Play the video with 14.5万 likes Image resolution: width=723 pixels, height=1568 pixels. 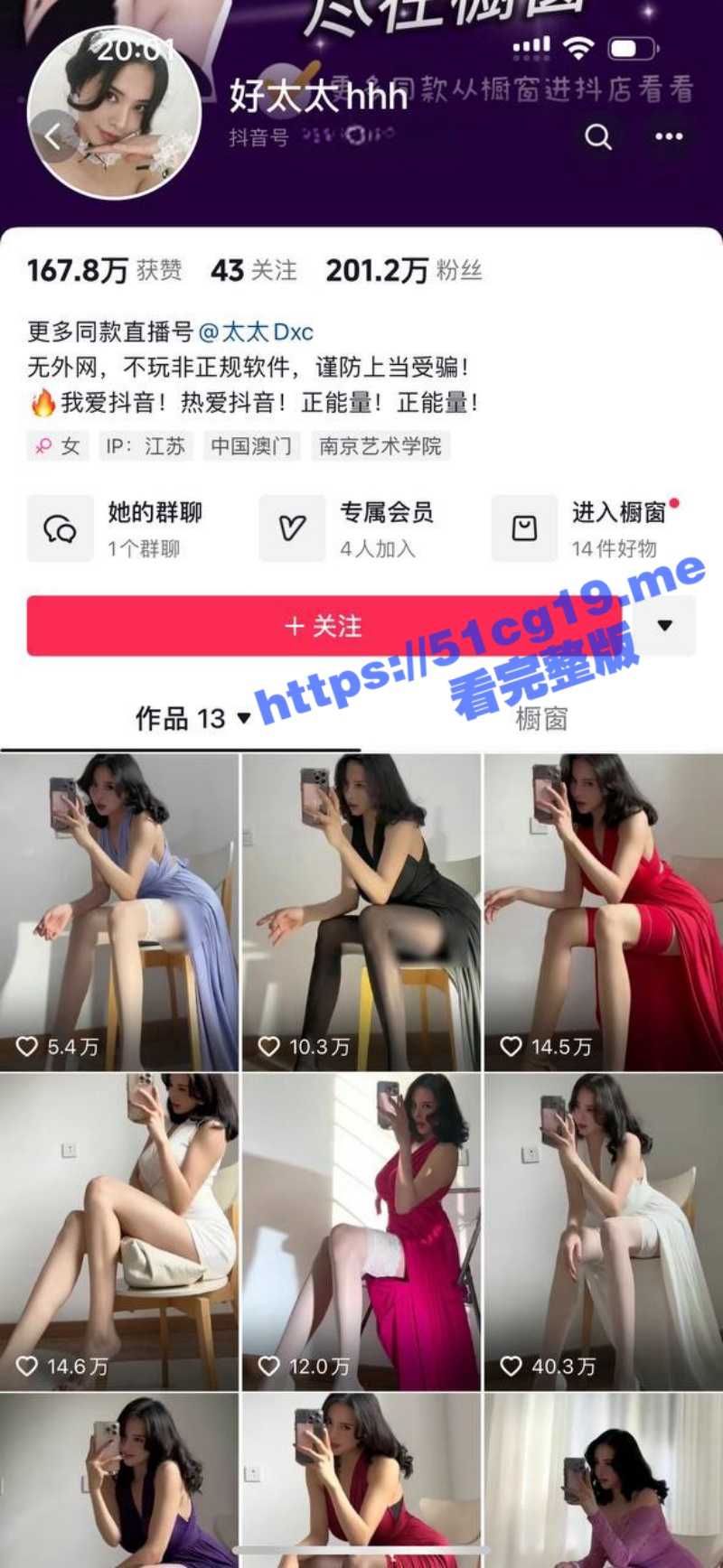(604, 912)
